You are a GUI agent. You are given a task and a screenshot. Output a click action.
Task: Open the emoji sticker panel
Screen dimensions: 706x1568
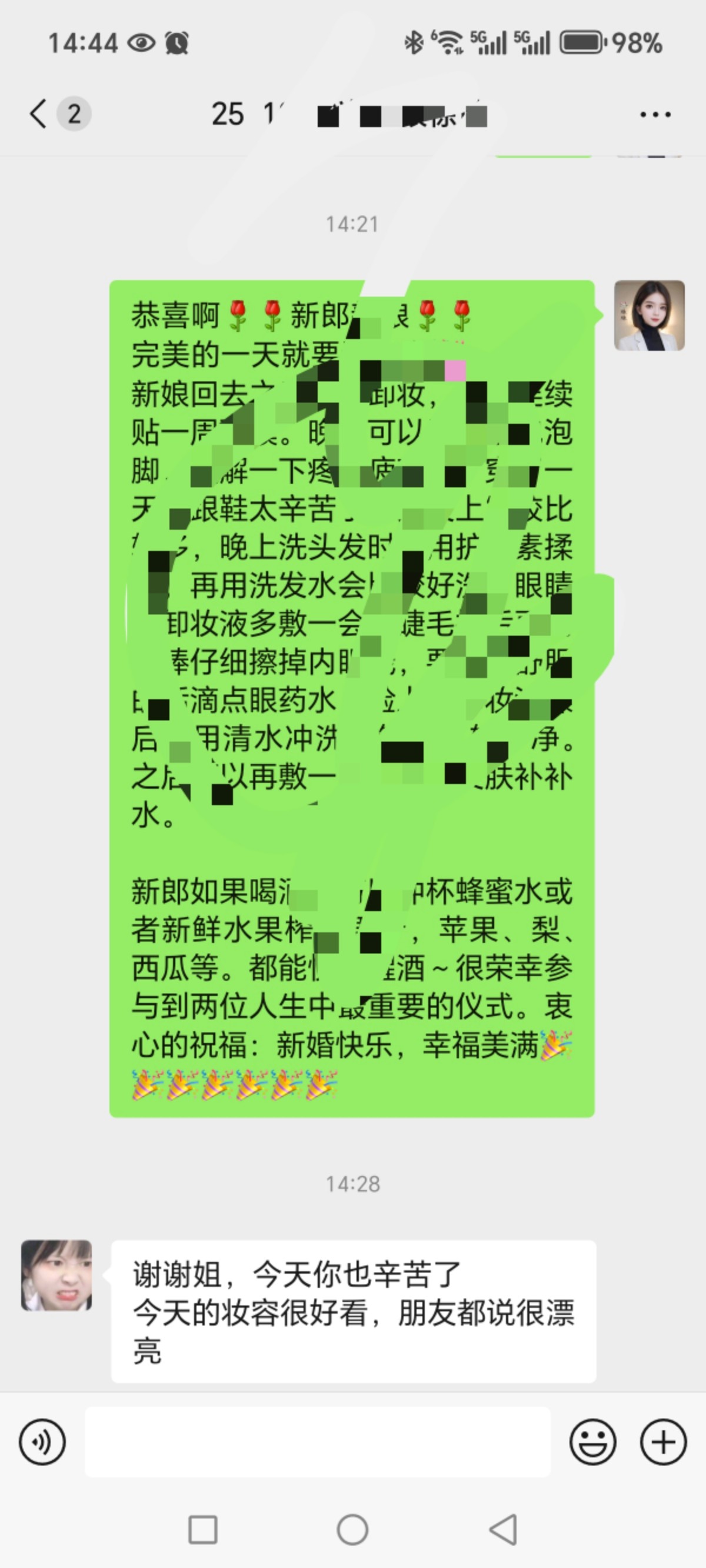[x=592, y=1441]
